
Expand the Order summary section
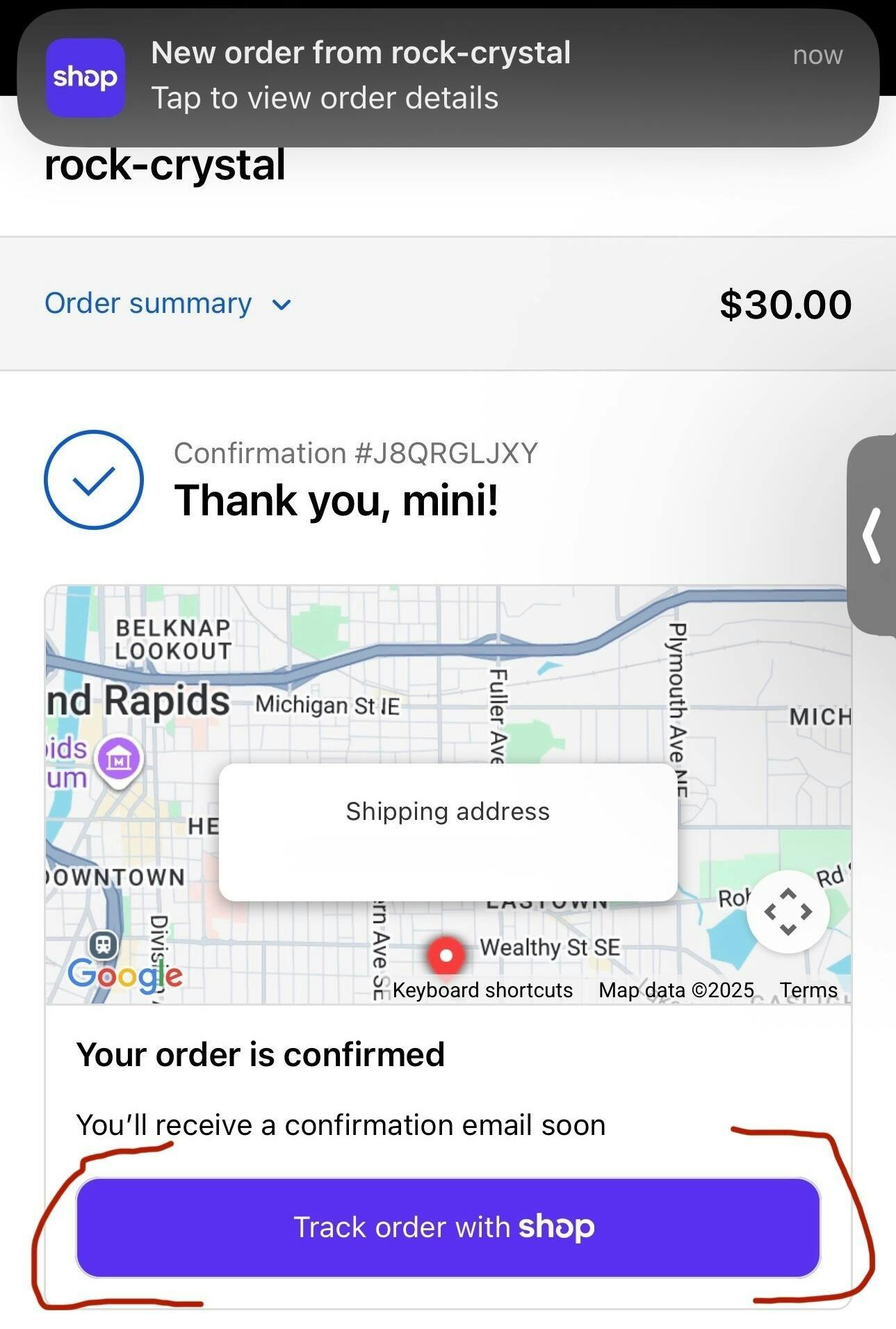(x=168, y=304)
